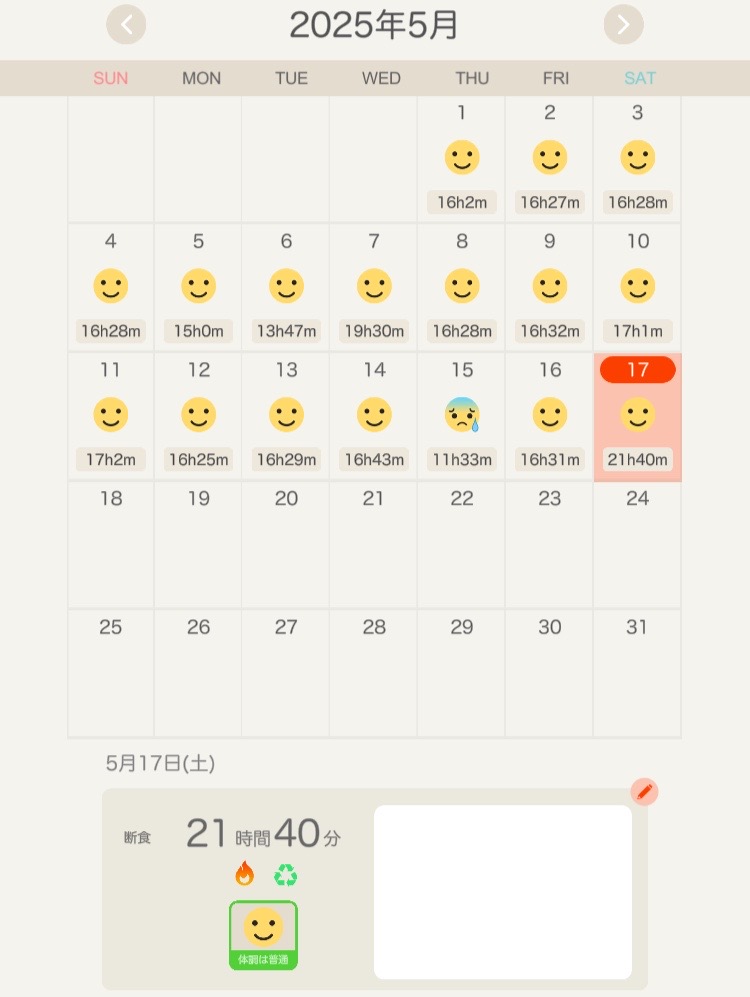Screen dimensions: 750x997
Task: Tap the 体調は普通 condition badge
Action: point(263,935)
